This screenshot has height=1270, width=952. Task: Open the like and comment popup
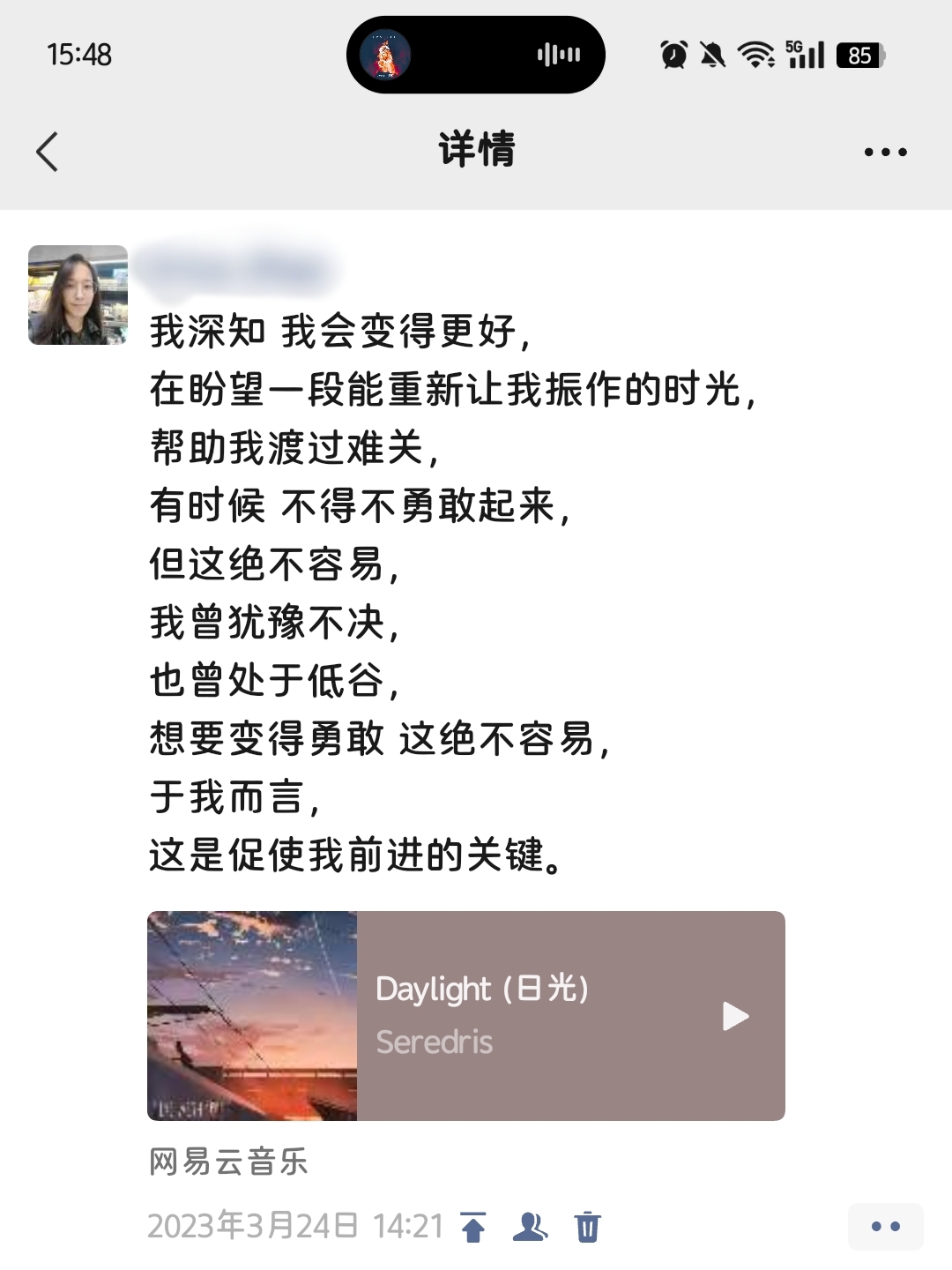coord(885,1227)
